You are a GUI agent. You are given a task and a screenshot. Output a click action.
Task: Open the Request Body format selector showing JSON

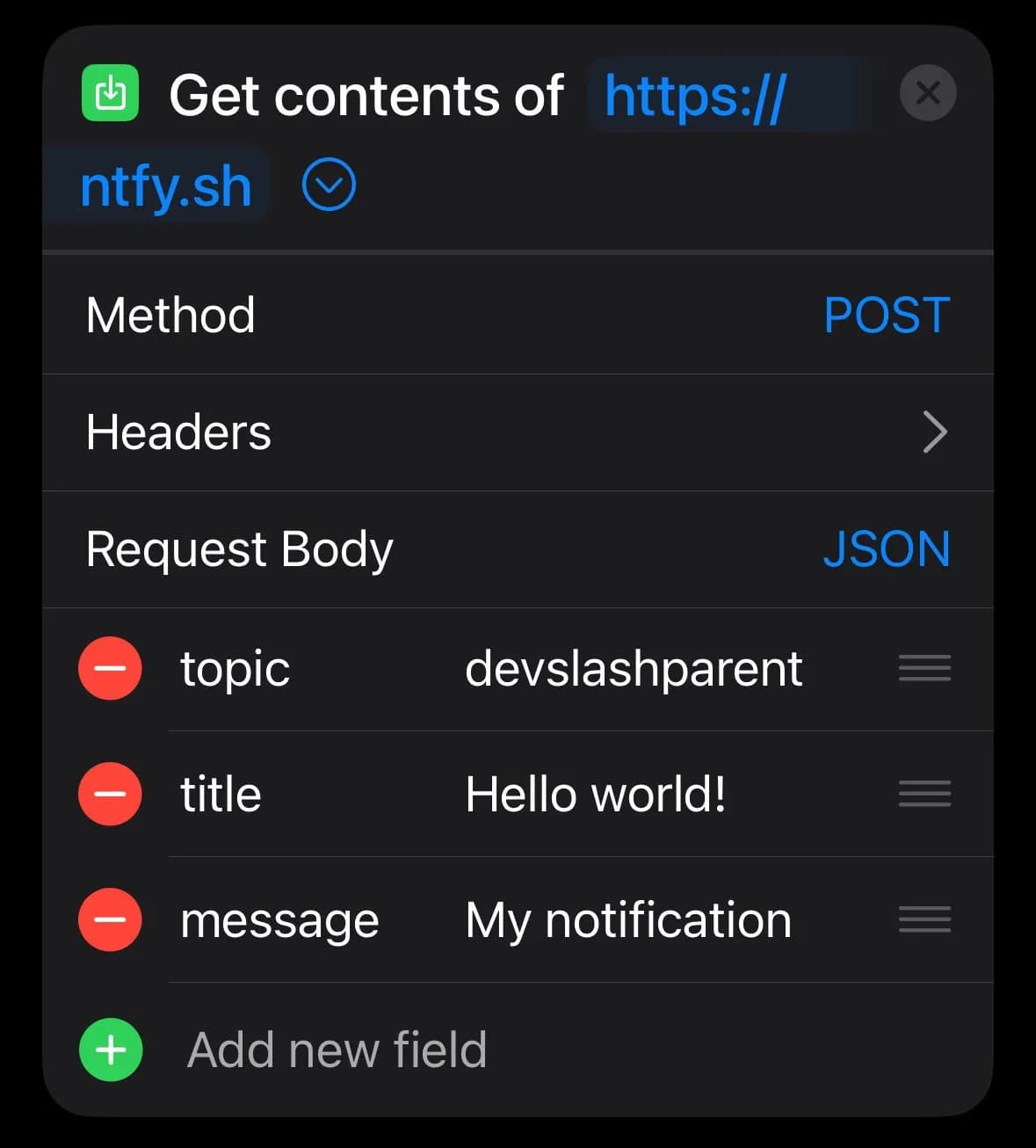(887, 549)
